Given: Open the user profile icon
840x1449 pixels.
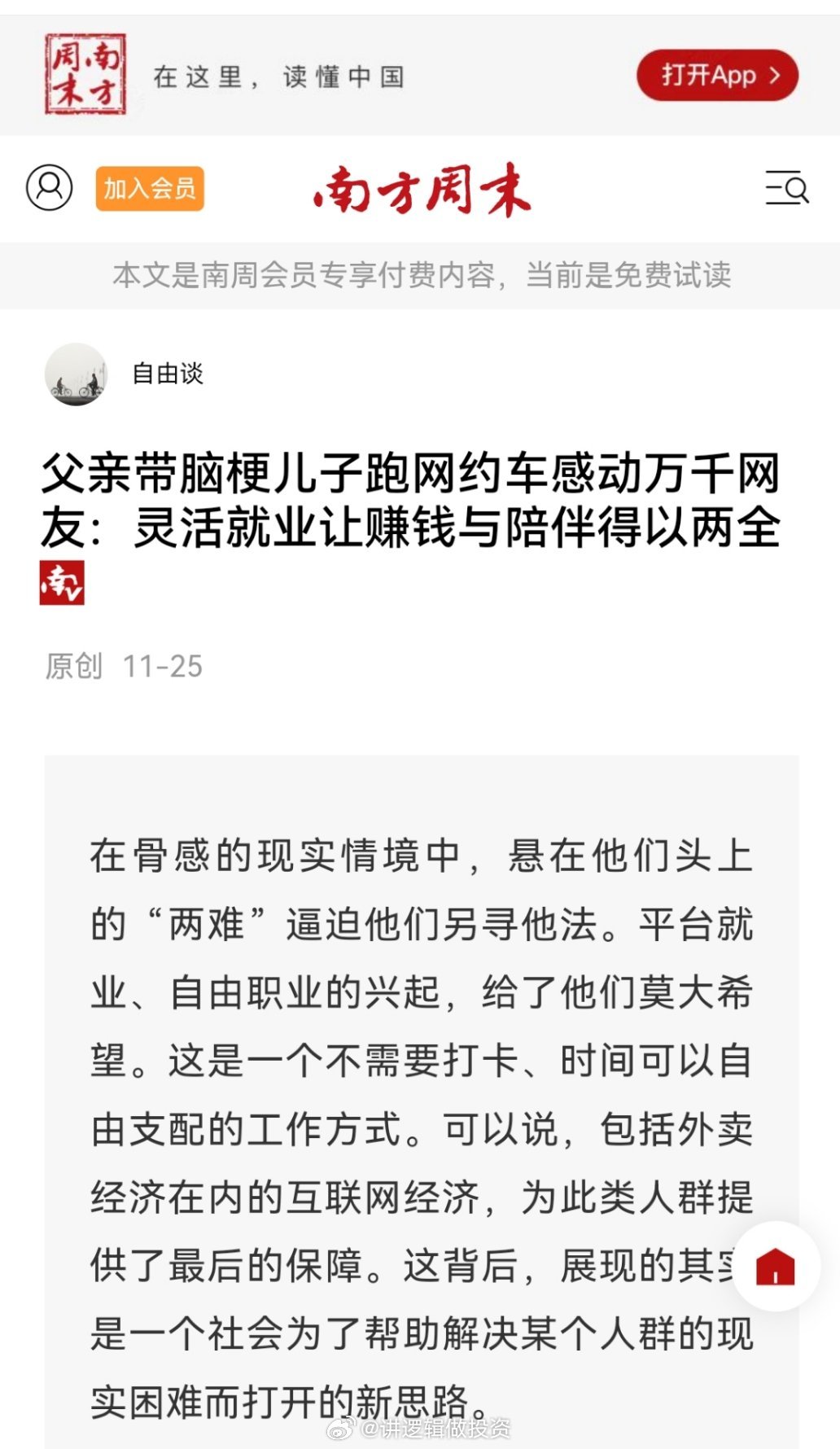Looking at the screenshot, I should [50, 188].
